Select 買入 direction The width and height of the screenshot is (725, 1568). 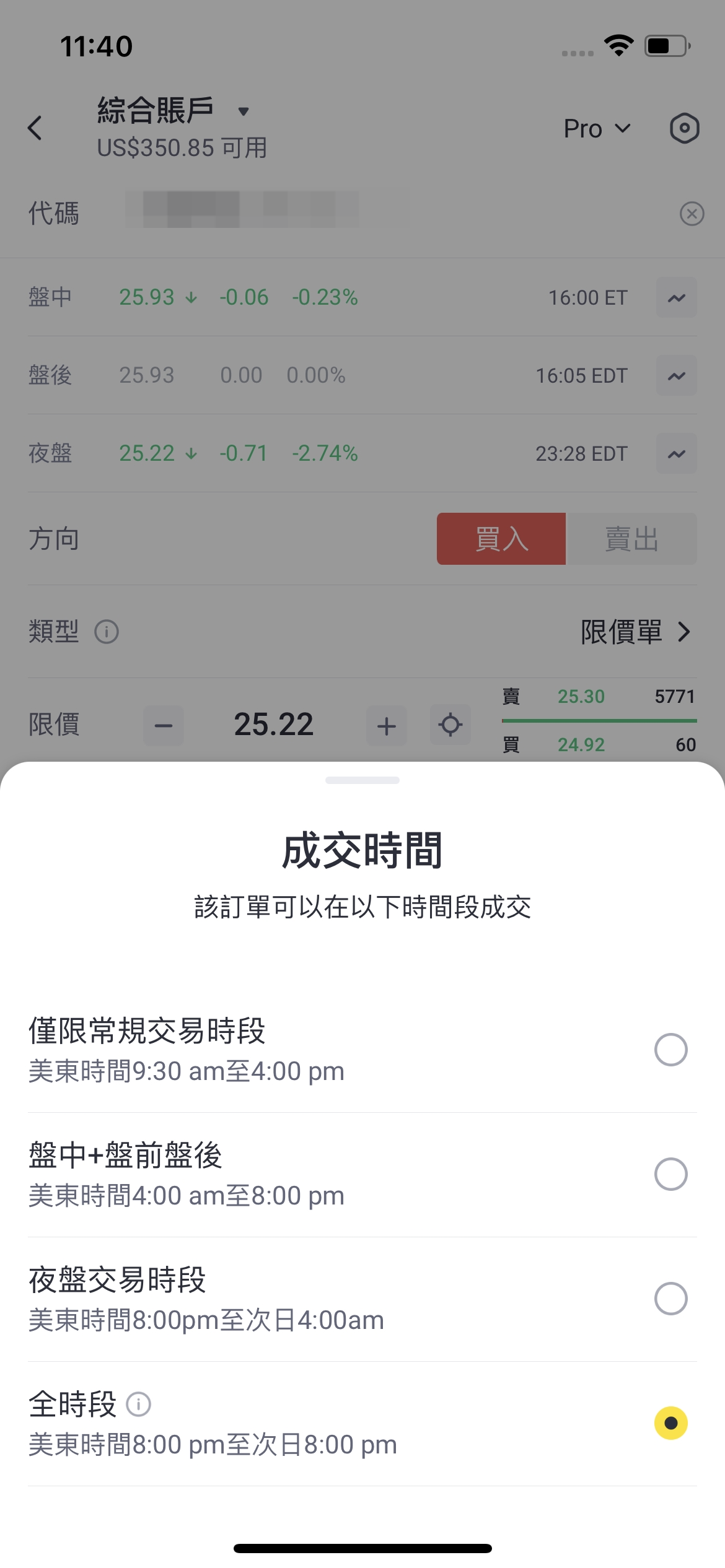tap(501, 539)
